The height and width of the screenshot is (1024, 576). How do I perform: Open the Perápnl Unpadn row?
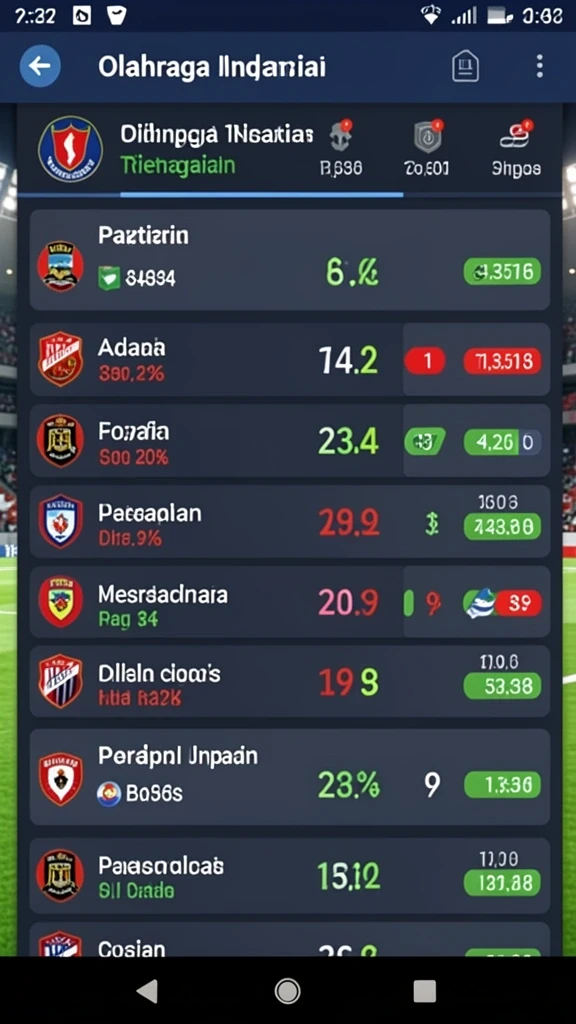point(289,777)
